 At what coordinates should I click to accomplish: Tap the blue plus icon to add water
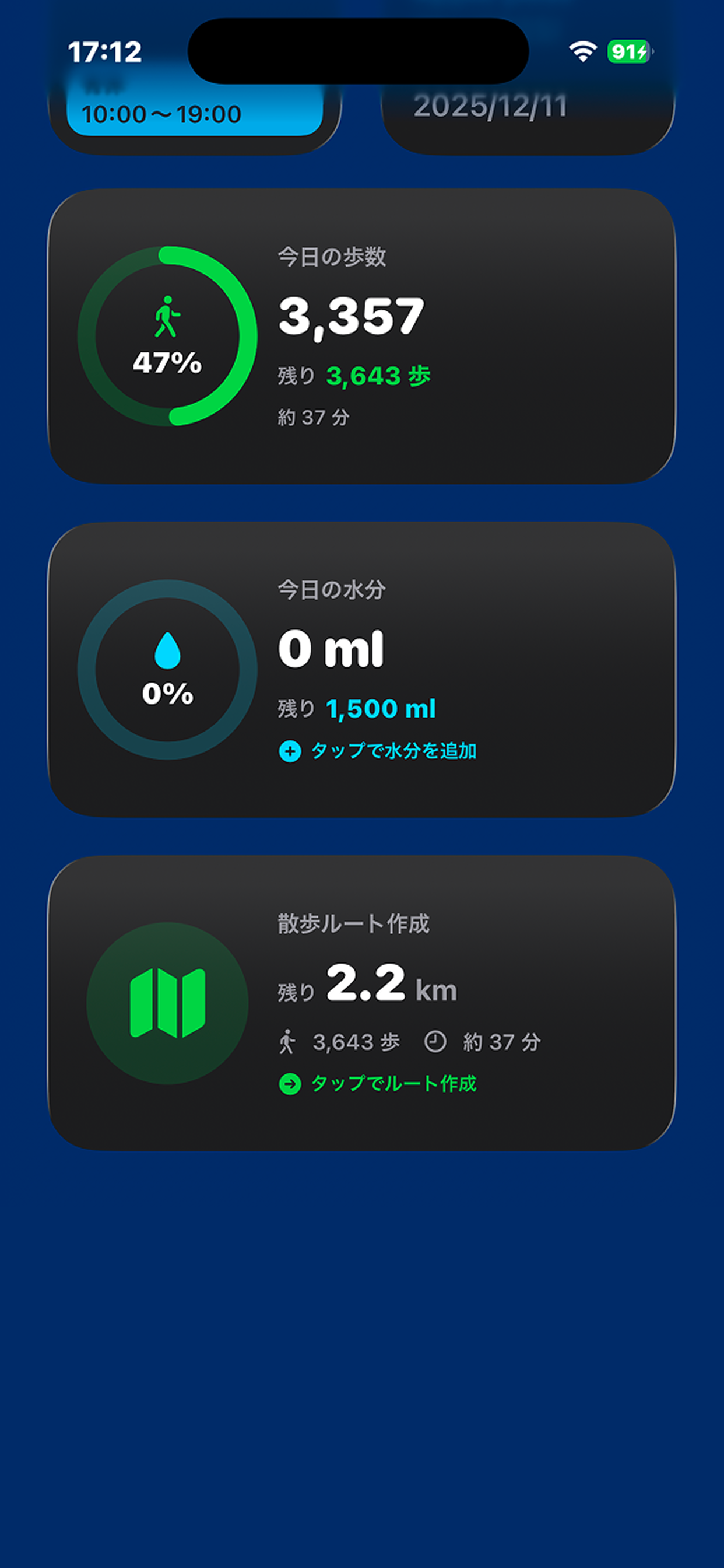pos(290,752)
